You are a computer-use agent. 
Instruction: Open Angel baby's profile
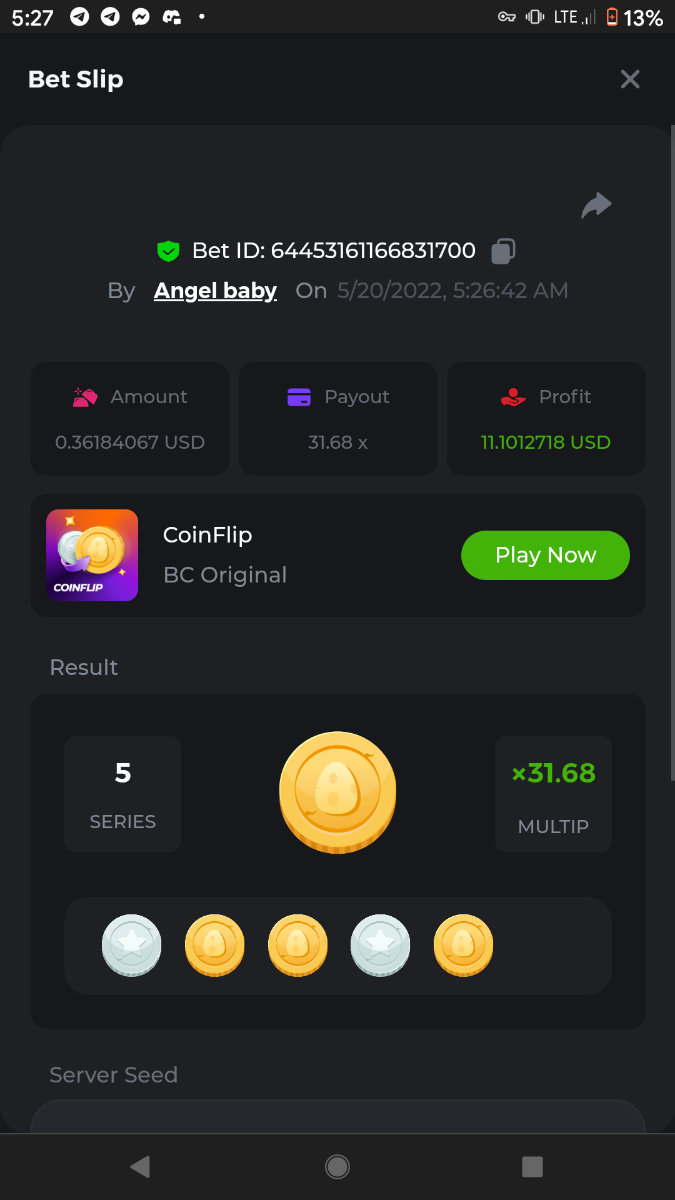pos(215,291)
